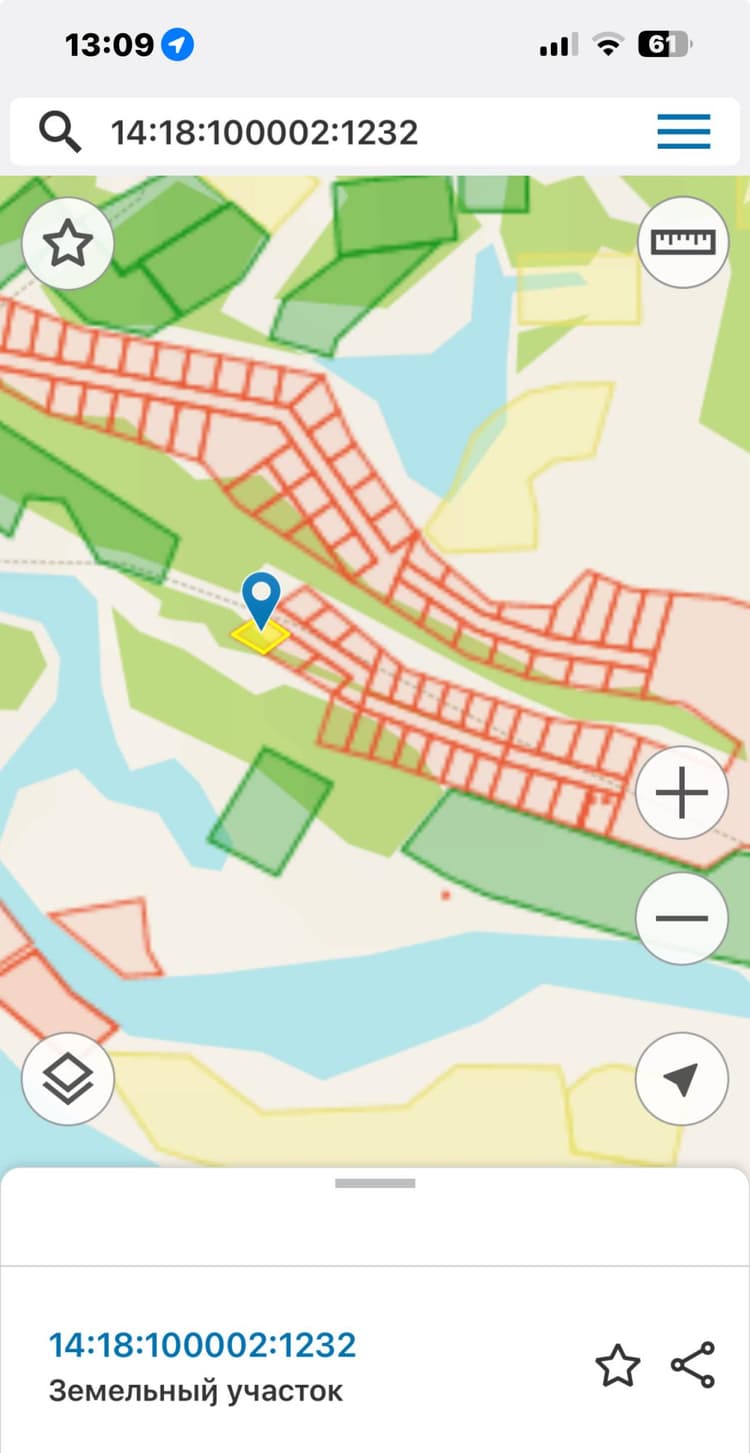Open the map layers selector

click(68, 1079)
